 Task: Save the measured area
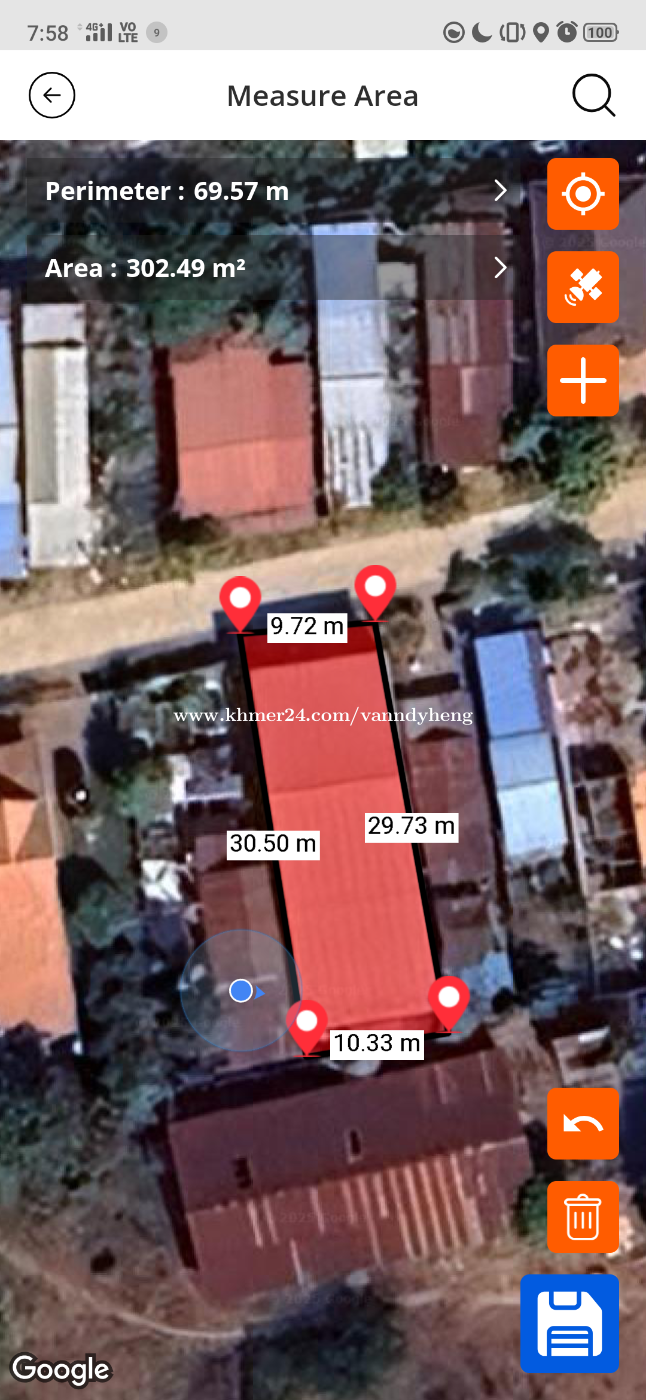click(x=569, y=1323)
